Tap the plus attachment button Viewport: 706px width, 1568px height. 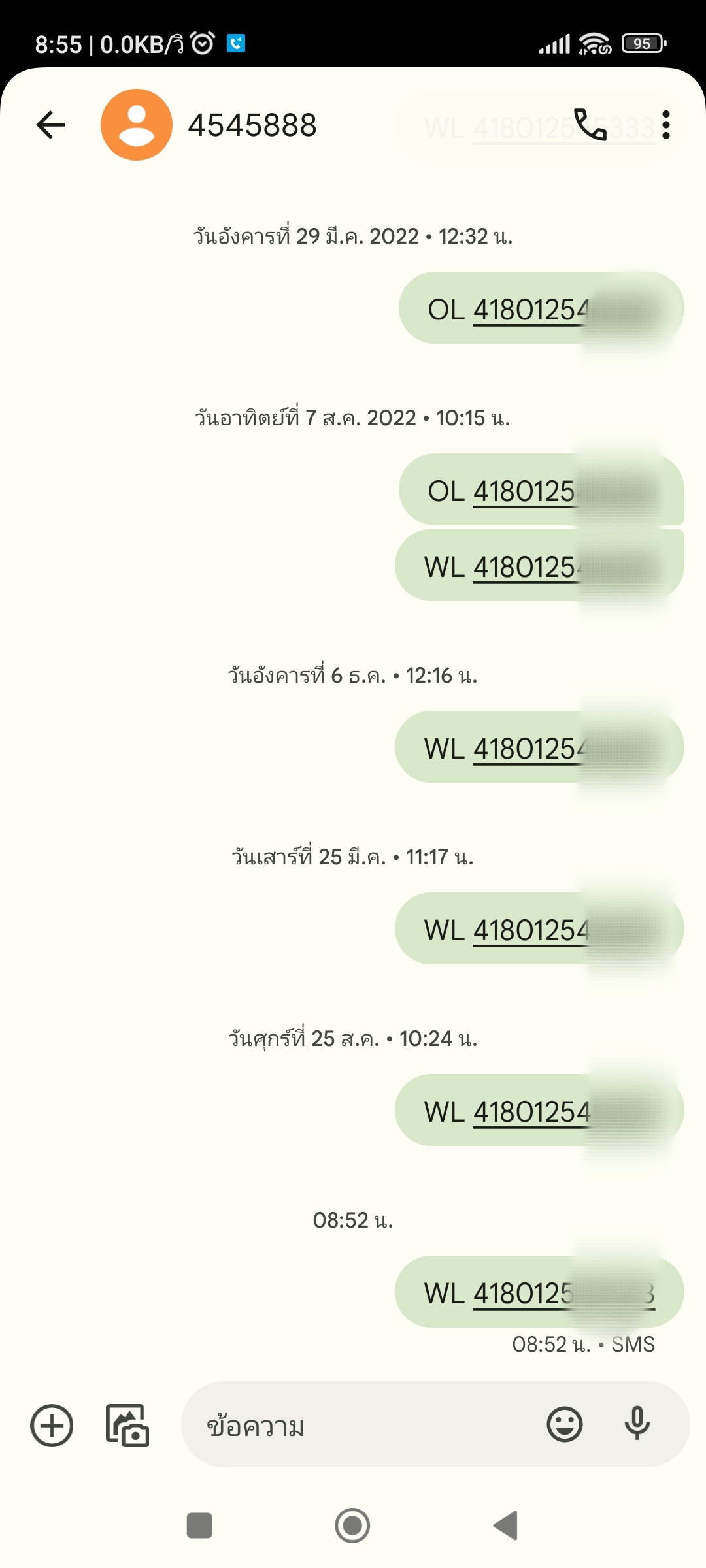[x=52, y=1425]
